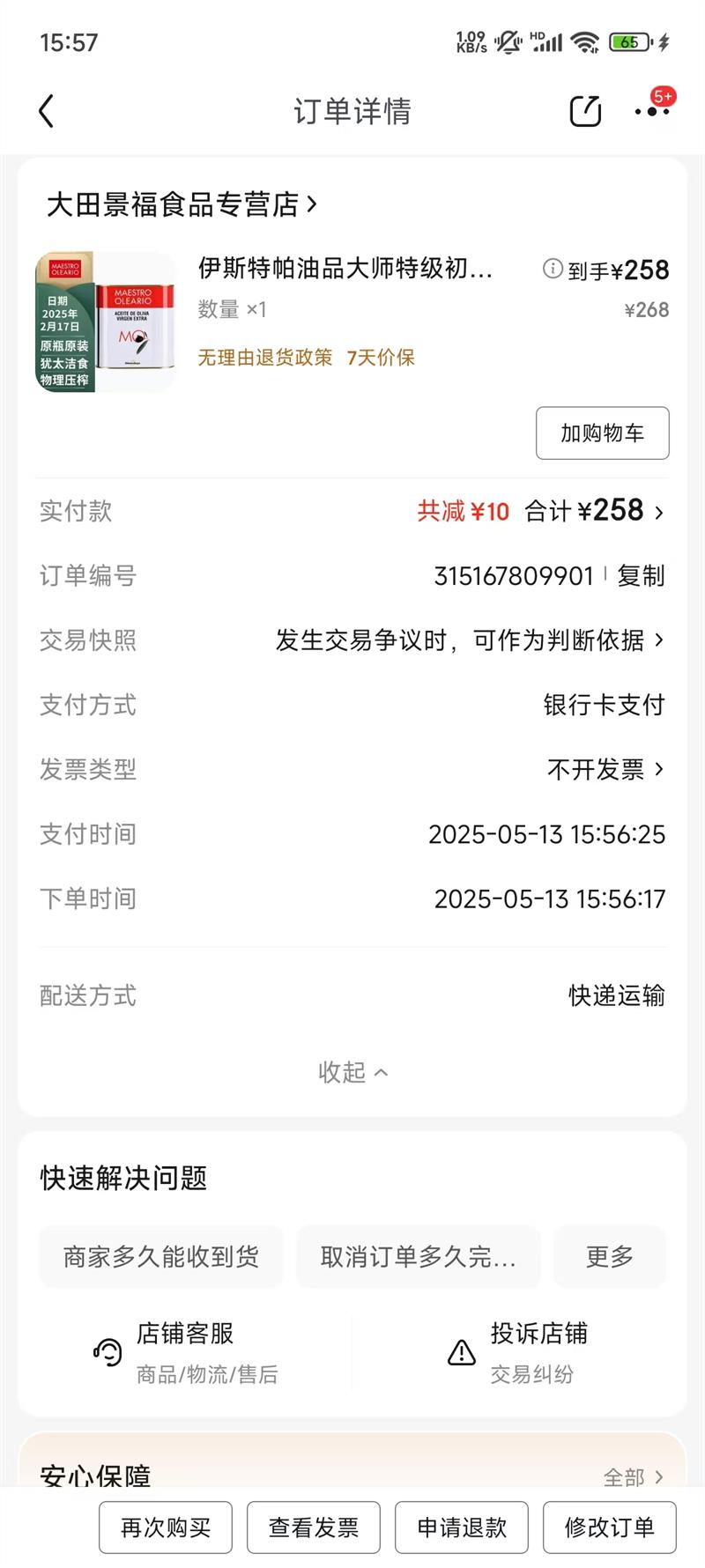Open 交易快照 transaction snapshot
Viewport: 705px width, 1568px height.
point(469,640)
